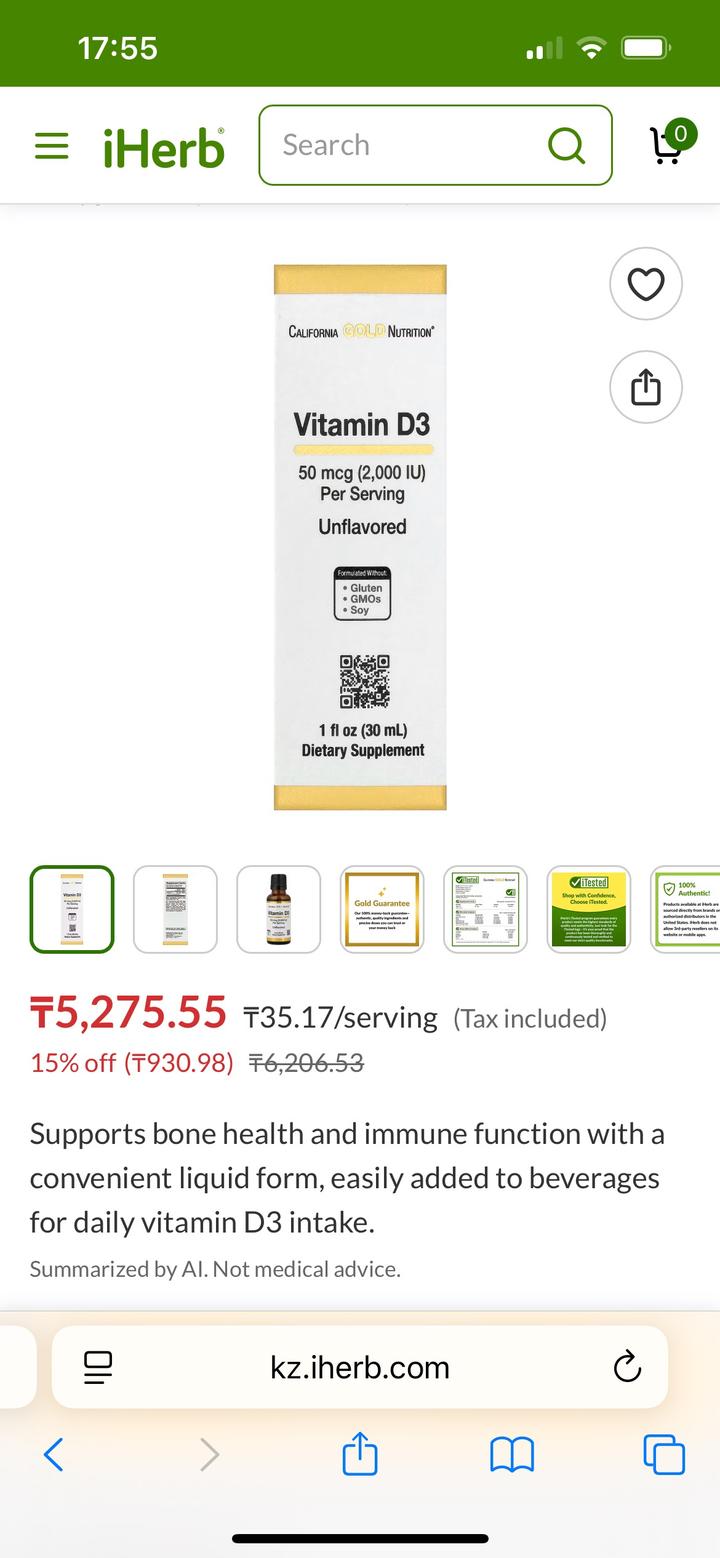Open the main Vitamin D3 product image

tap(360, 537)
